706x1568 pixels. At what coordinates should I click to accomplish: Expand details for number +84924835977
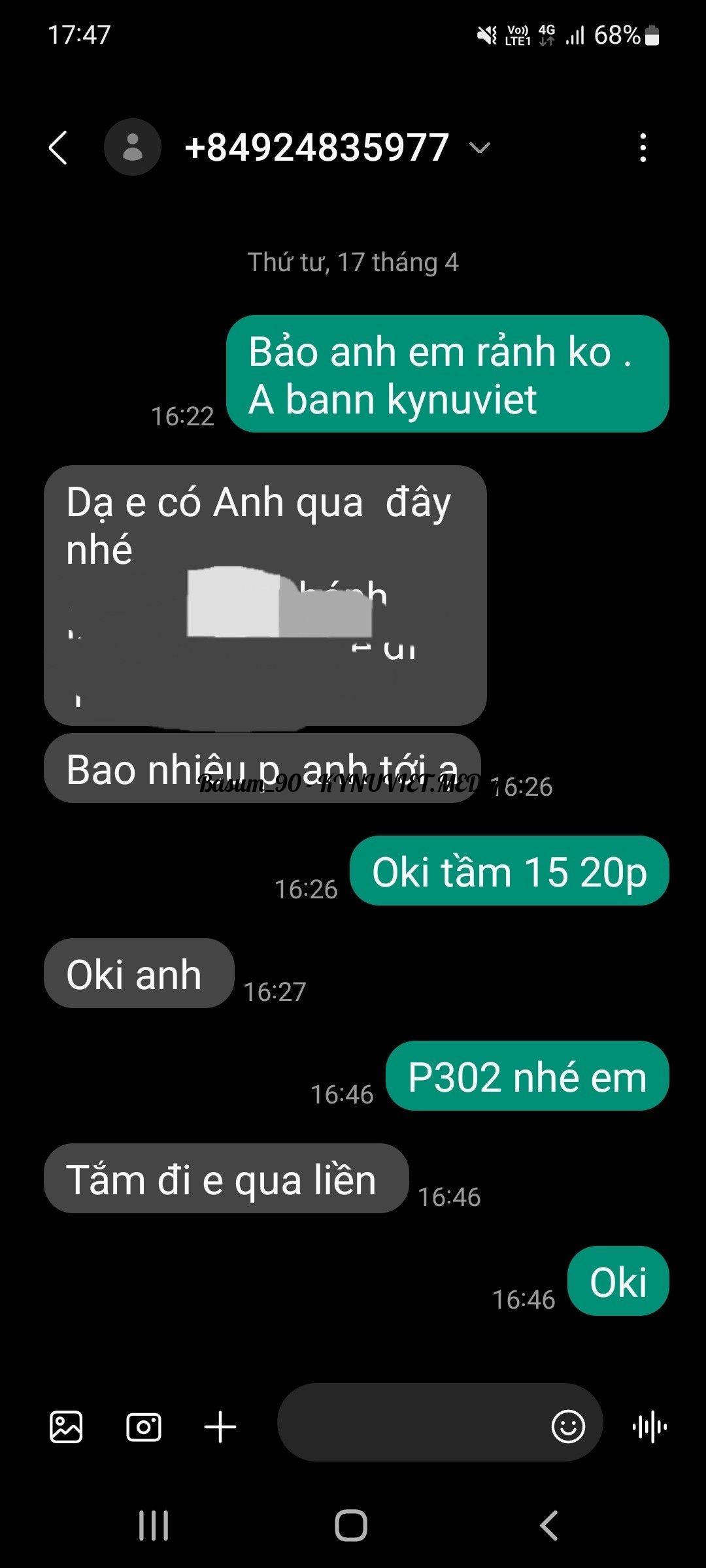click(480, 148)
